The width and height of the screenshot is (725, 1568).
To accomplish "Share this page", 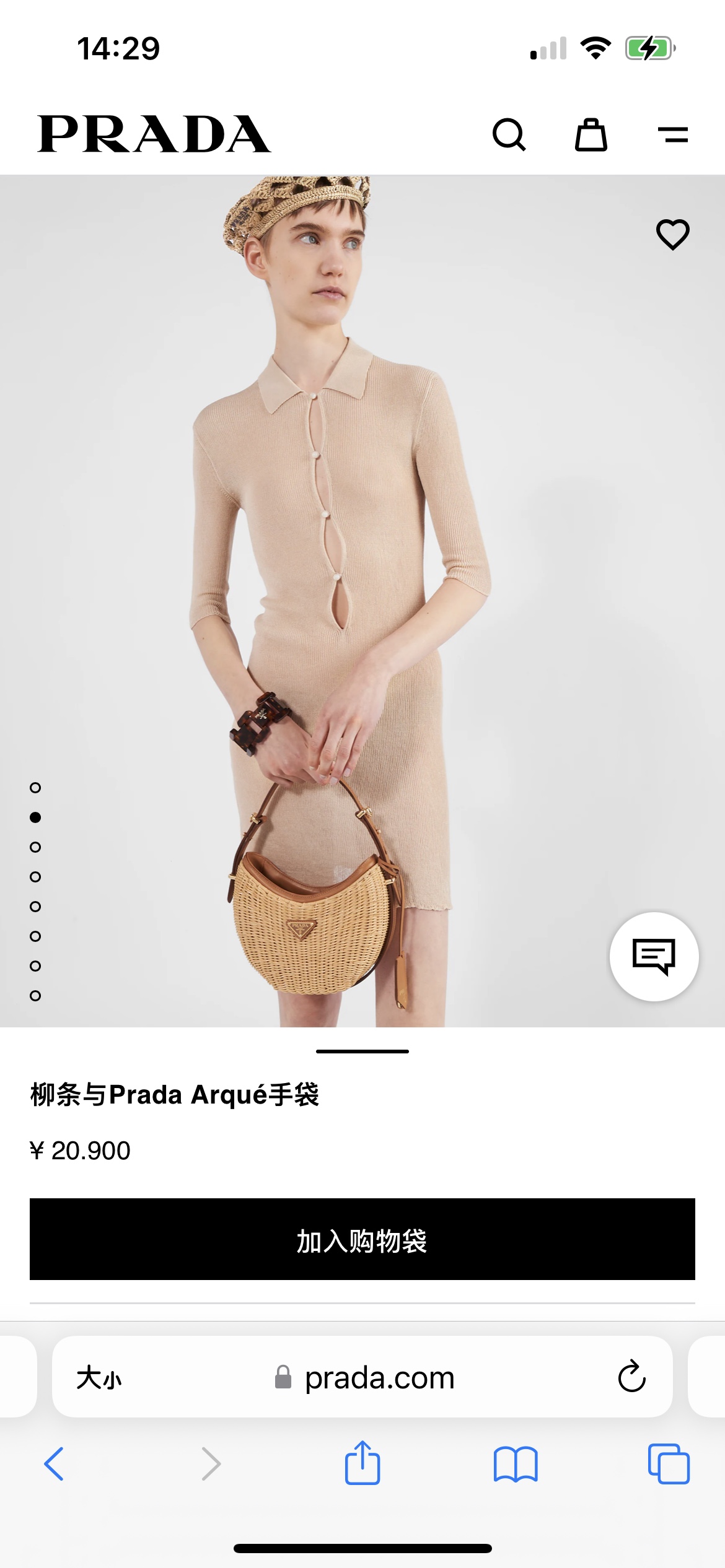I will (x=362, y=1463).
